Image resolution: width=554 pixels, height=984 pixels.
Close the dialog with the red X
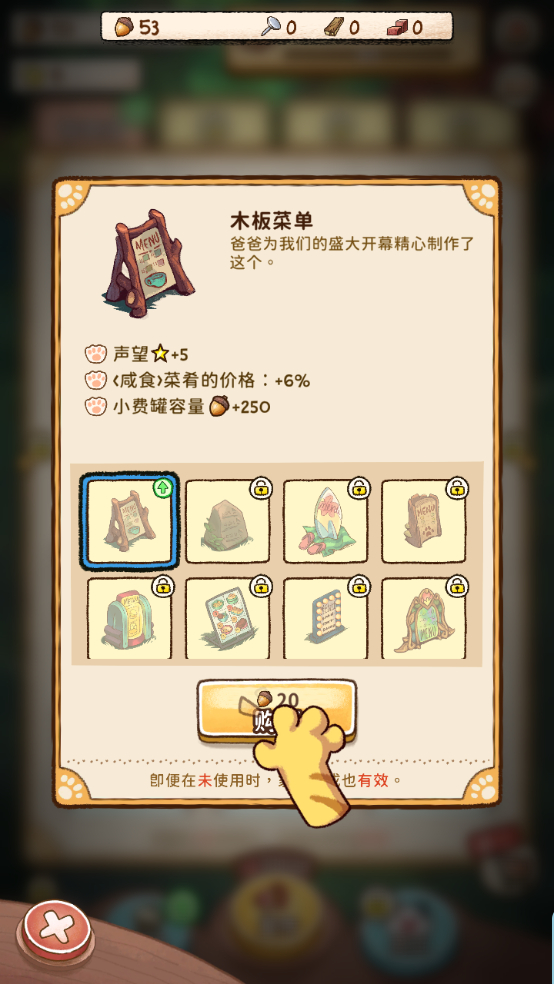[56, 931]
